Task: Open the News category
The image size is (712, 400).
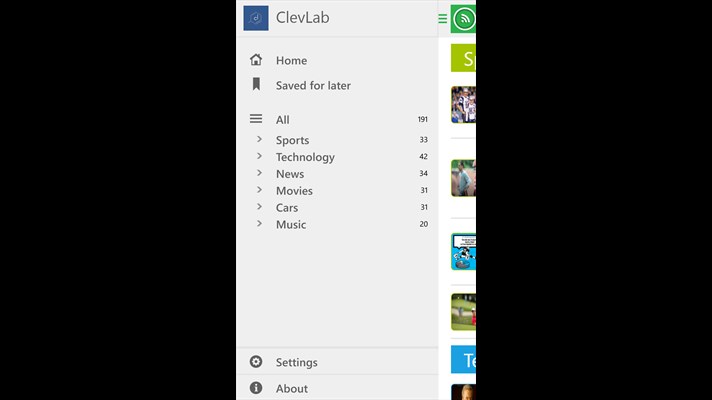Action: pos(290,174)
